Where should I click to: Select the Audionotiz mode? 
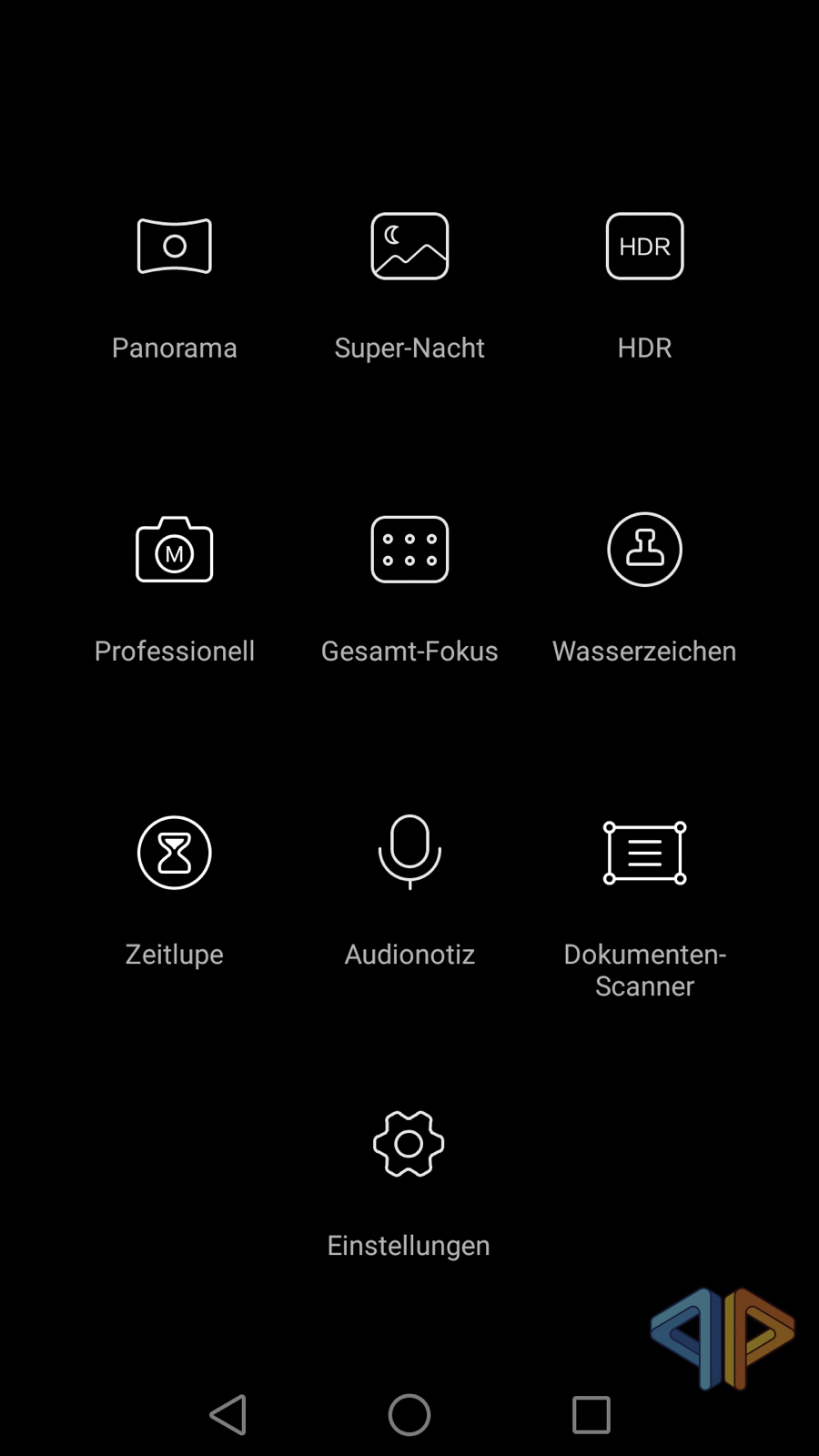[x=409, y=853]
